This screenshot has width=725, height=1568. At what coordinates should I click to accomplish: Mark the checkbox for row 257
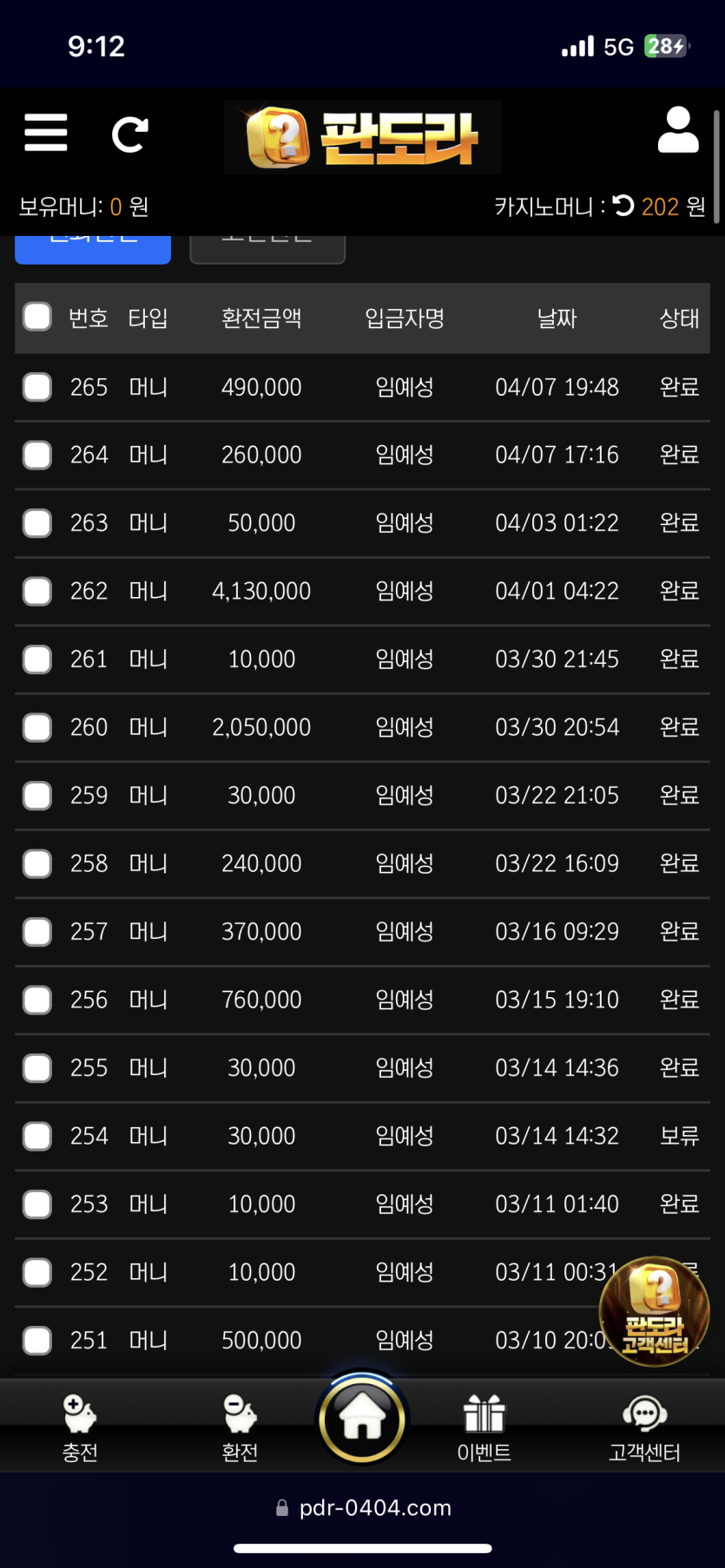[x=37, y=932]
